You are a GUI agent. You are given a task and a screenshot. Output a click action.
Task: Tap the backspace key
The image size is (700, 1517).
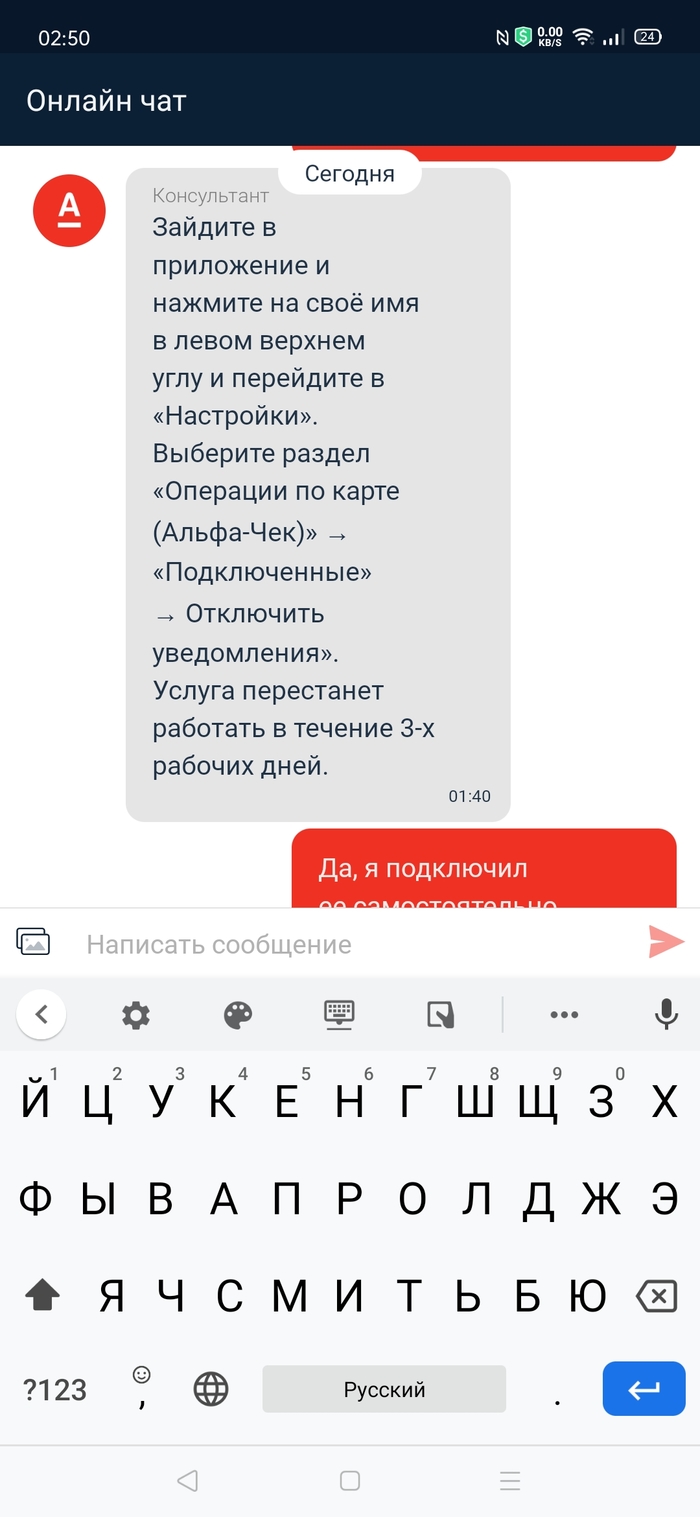tap(656, 1297)
